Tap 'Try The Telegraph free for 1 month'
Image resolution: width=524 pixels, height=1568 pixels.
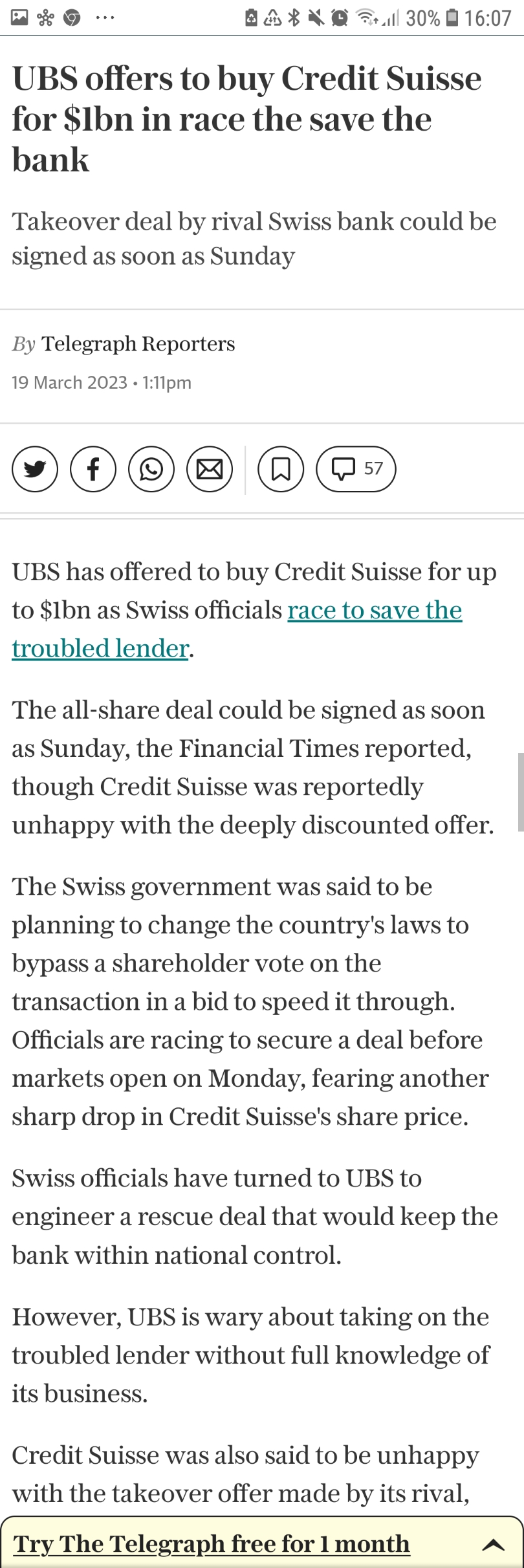coord(212,1544)
